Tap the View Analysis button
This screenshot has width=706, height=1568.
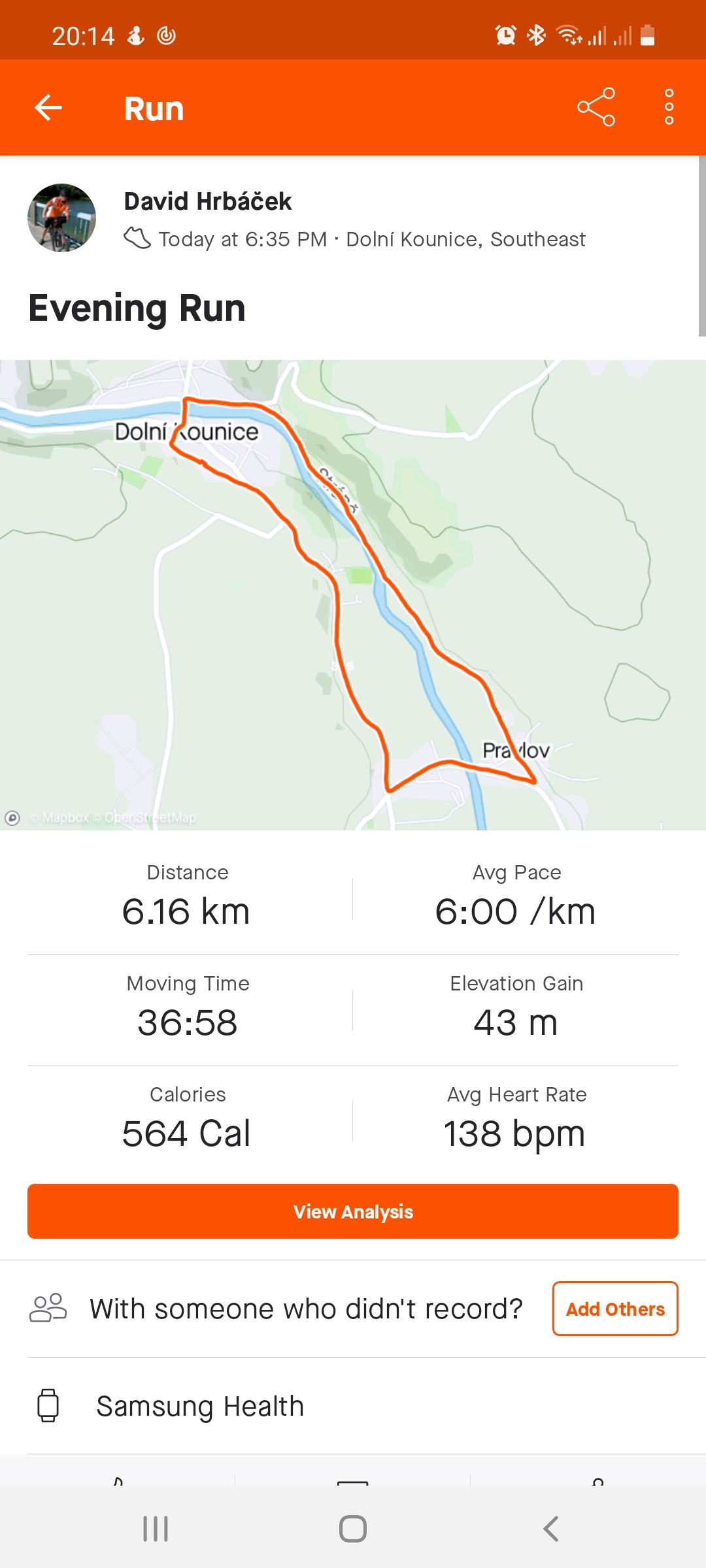pos(353,1211)
